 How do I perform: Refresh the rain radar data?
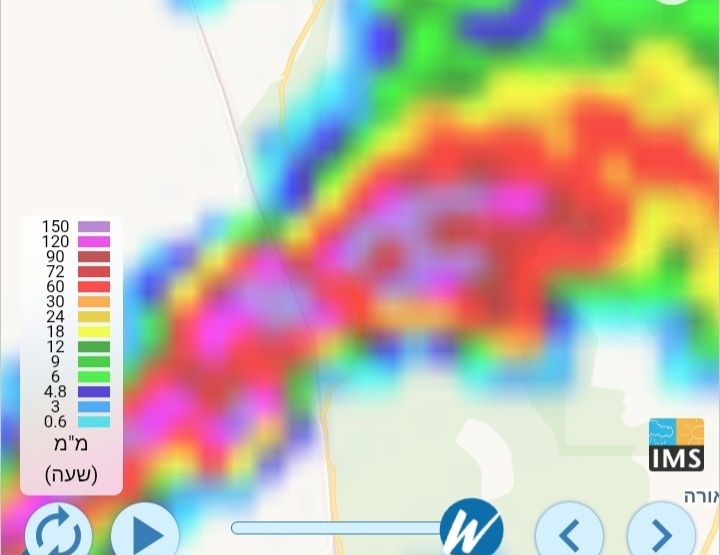(x=58, y=534)
